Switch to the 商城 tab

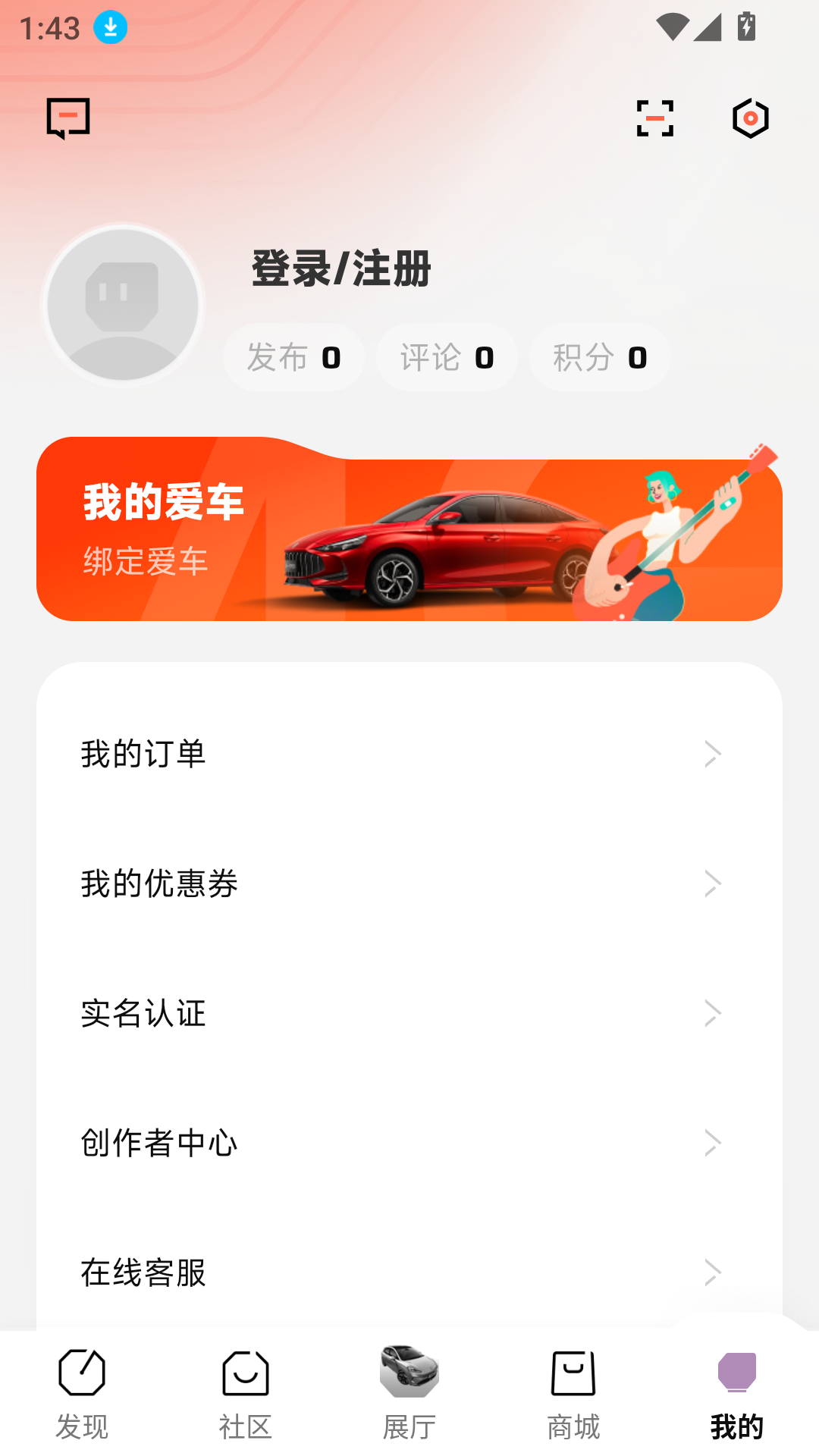click(x=573, y=1394)
